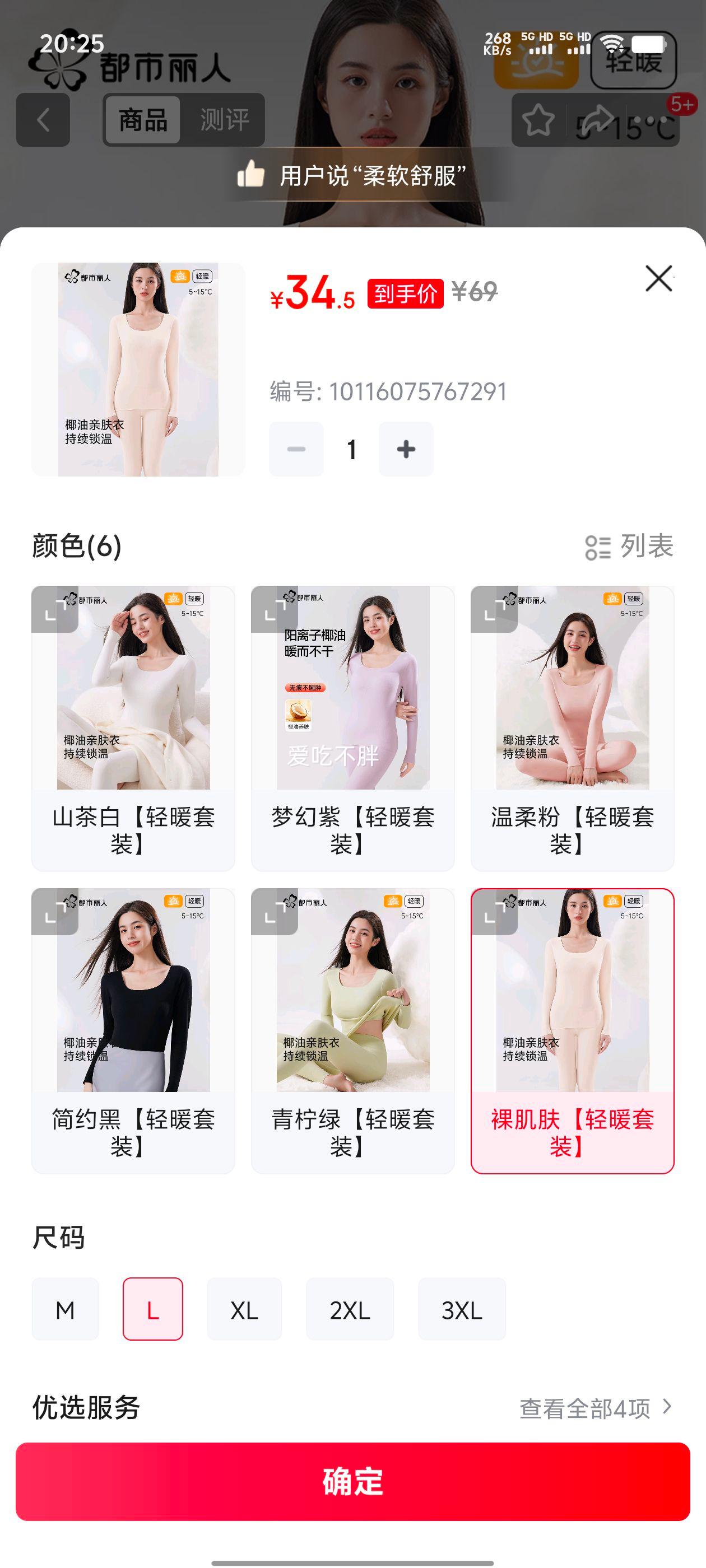Confirm selection with 确定 button

point(352,1481)
